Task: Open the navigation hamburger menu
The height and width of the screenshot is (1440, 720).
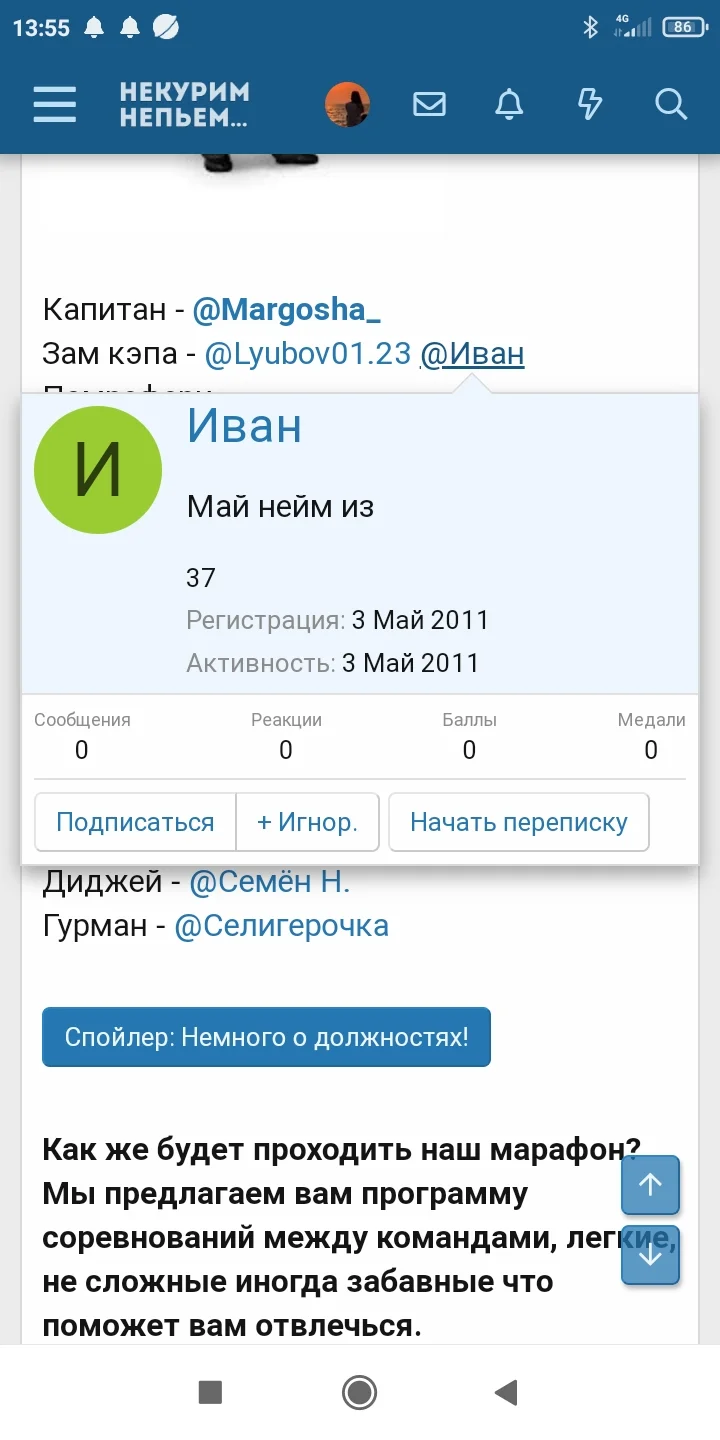Action: click(x=54, y=104)
